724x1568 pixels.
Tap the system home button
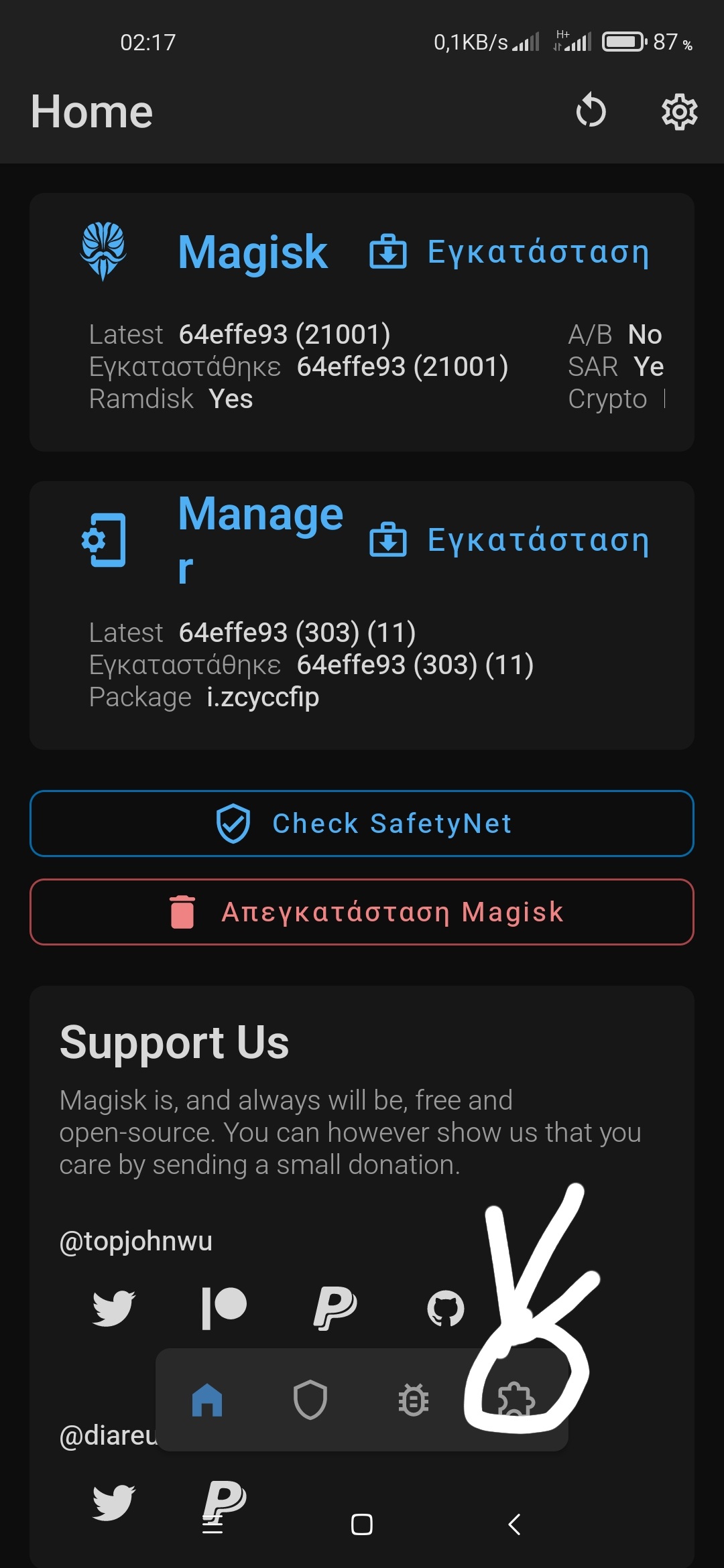click(362, 1524)
